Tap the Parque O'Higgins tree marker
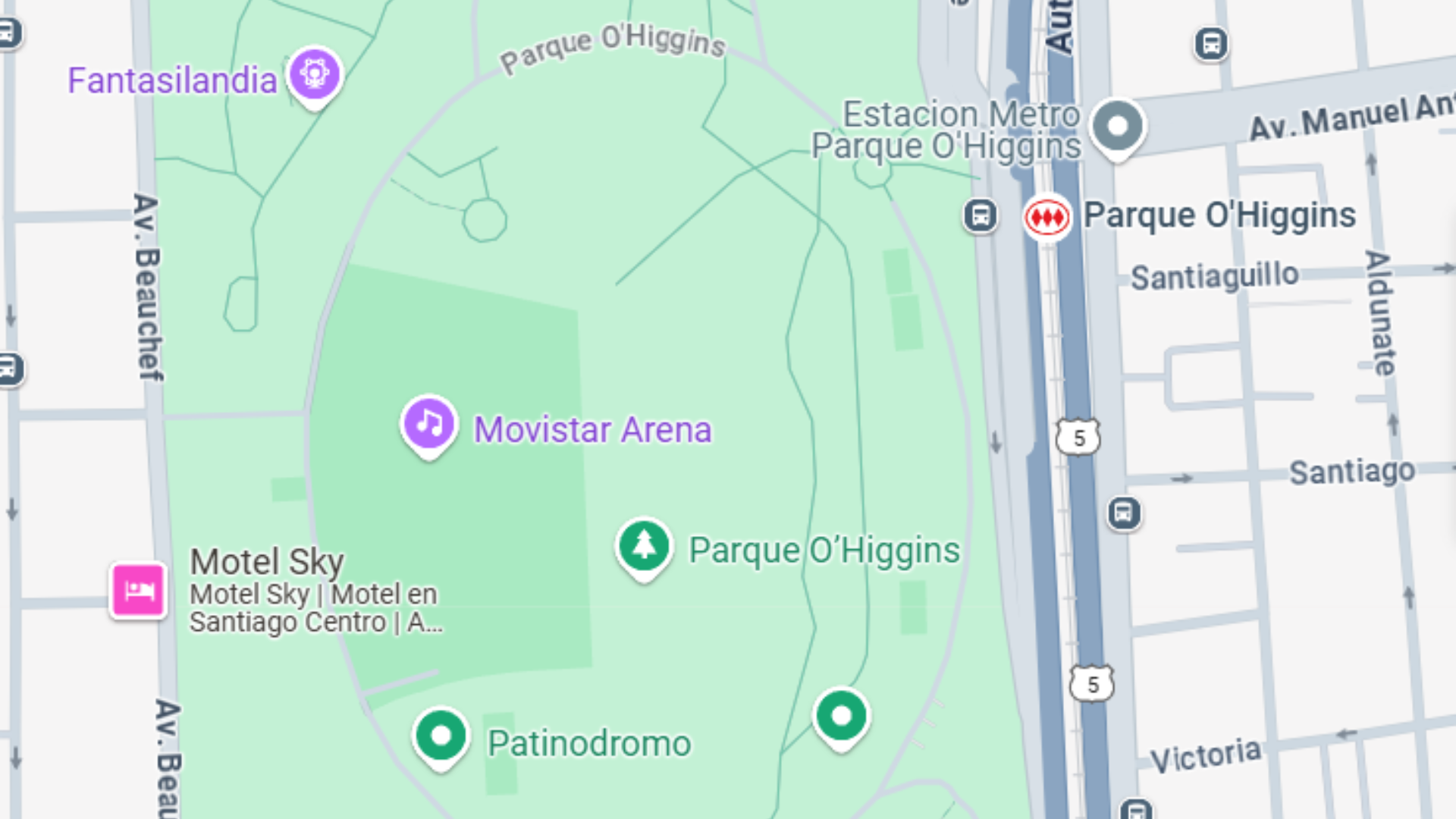 tap(644, 546)
